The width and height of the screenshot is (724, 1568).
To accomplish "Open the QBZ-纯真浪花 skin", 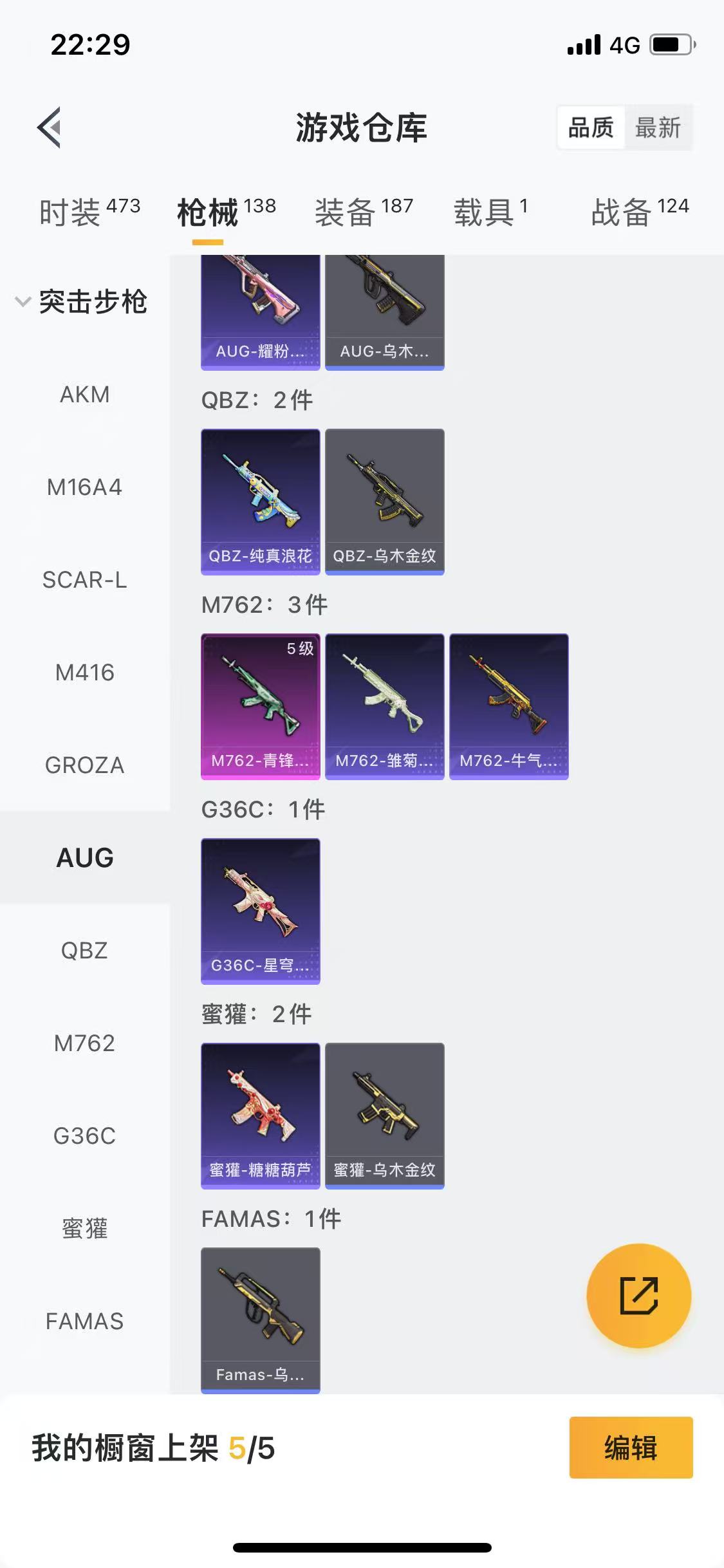I will (x=260, y=501).
